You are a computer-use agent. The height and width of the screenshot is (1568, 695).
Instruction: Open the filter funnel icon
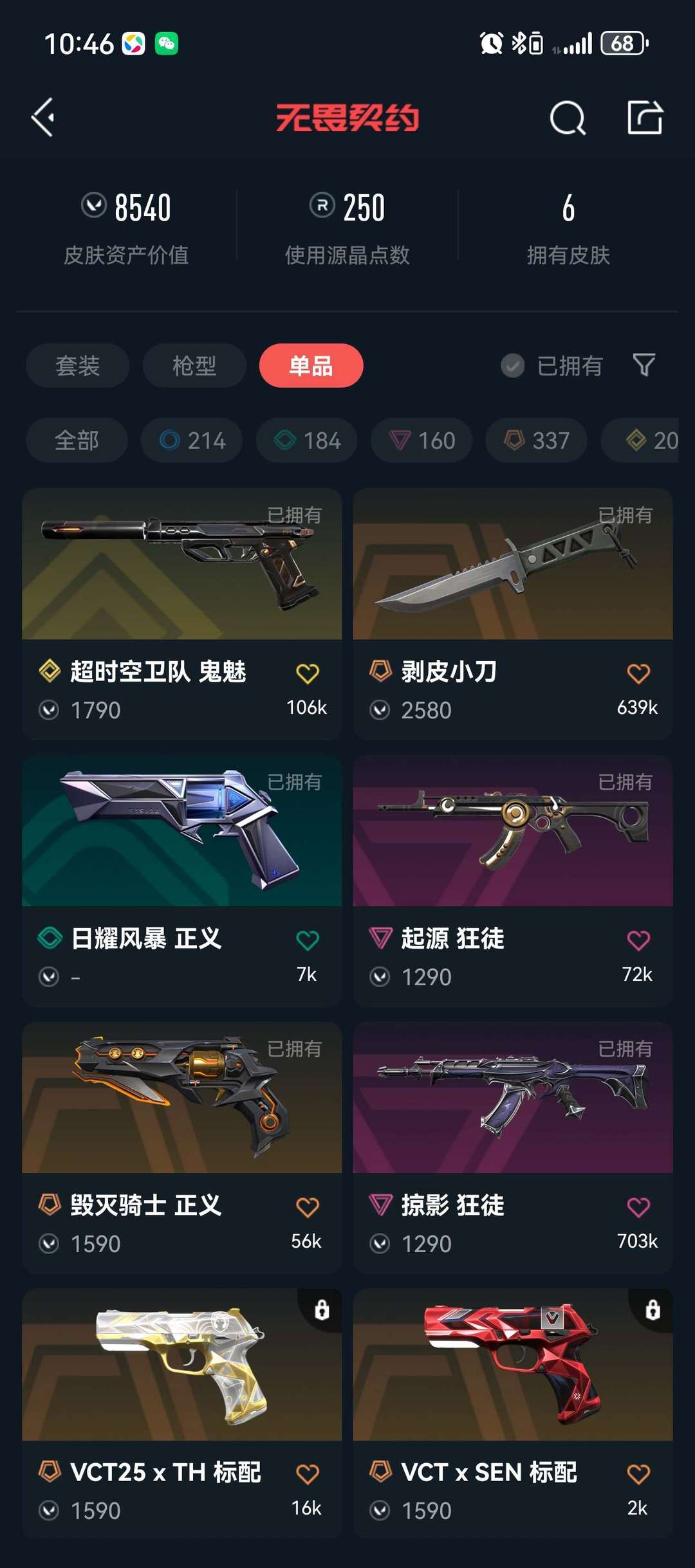click(644, 365)
